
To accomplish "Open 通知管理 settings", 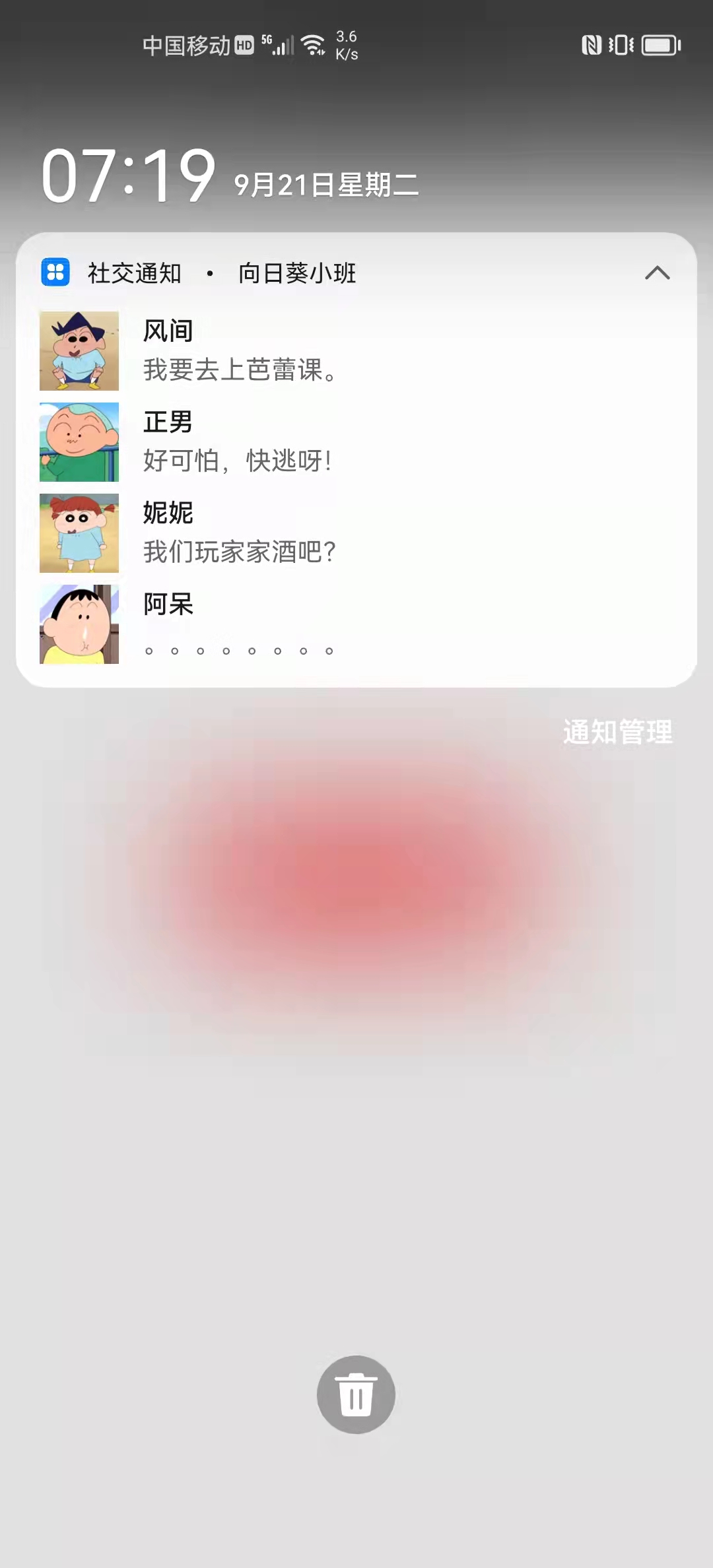I will (617, 732).
